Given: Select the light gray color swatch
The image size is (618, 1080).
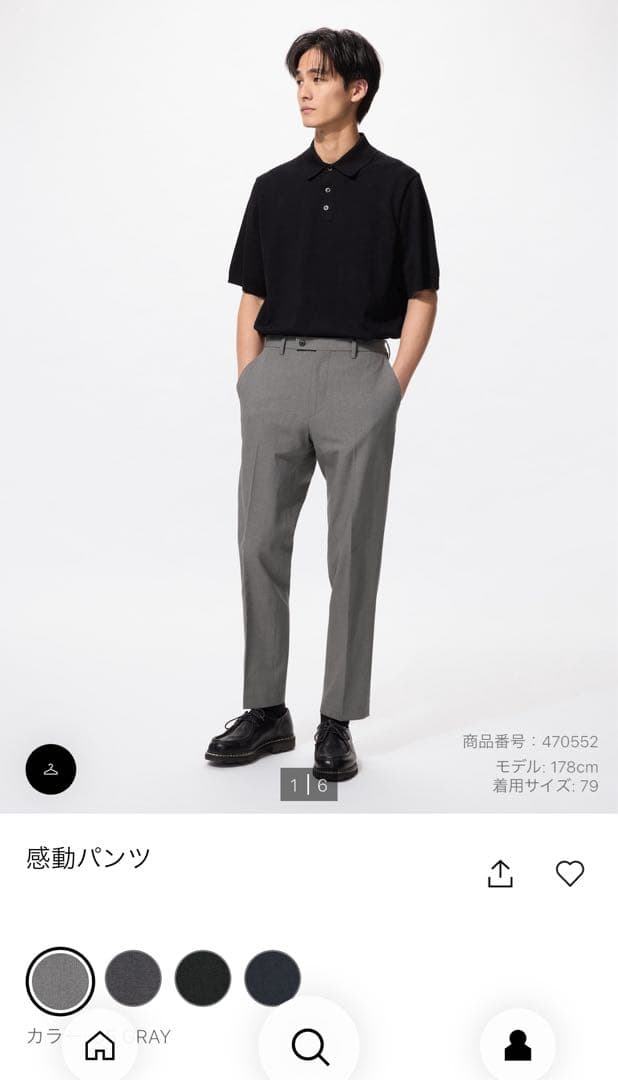Looking at the screenshot, I should pos(60,980).
